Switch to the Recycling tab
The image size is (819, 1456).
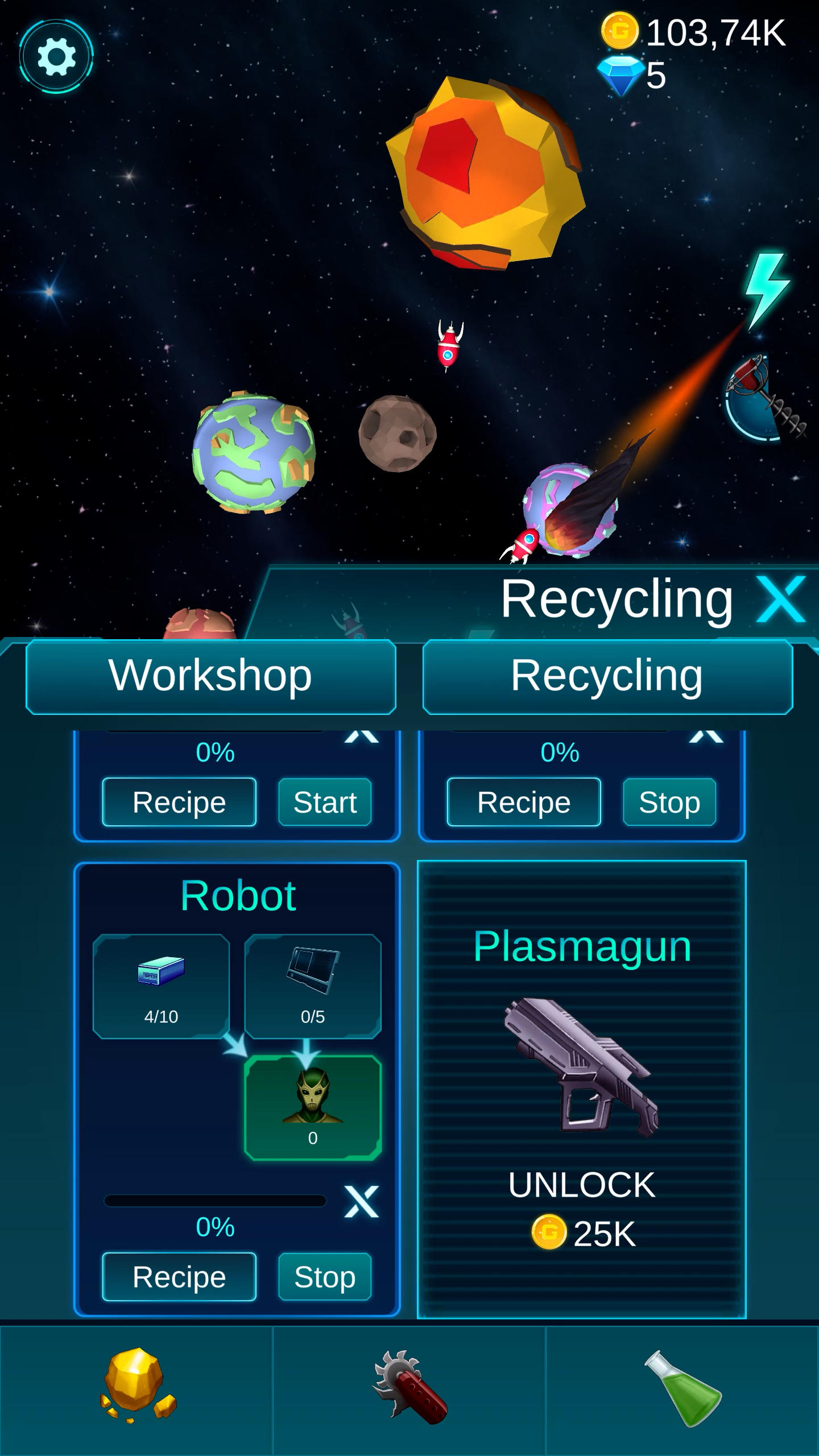(607, 676)
